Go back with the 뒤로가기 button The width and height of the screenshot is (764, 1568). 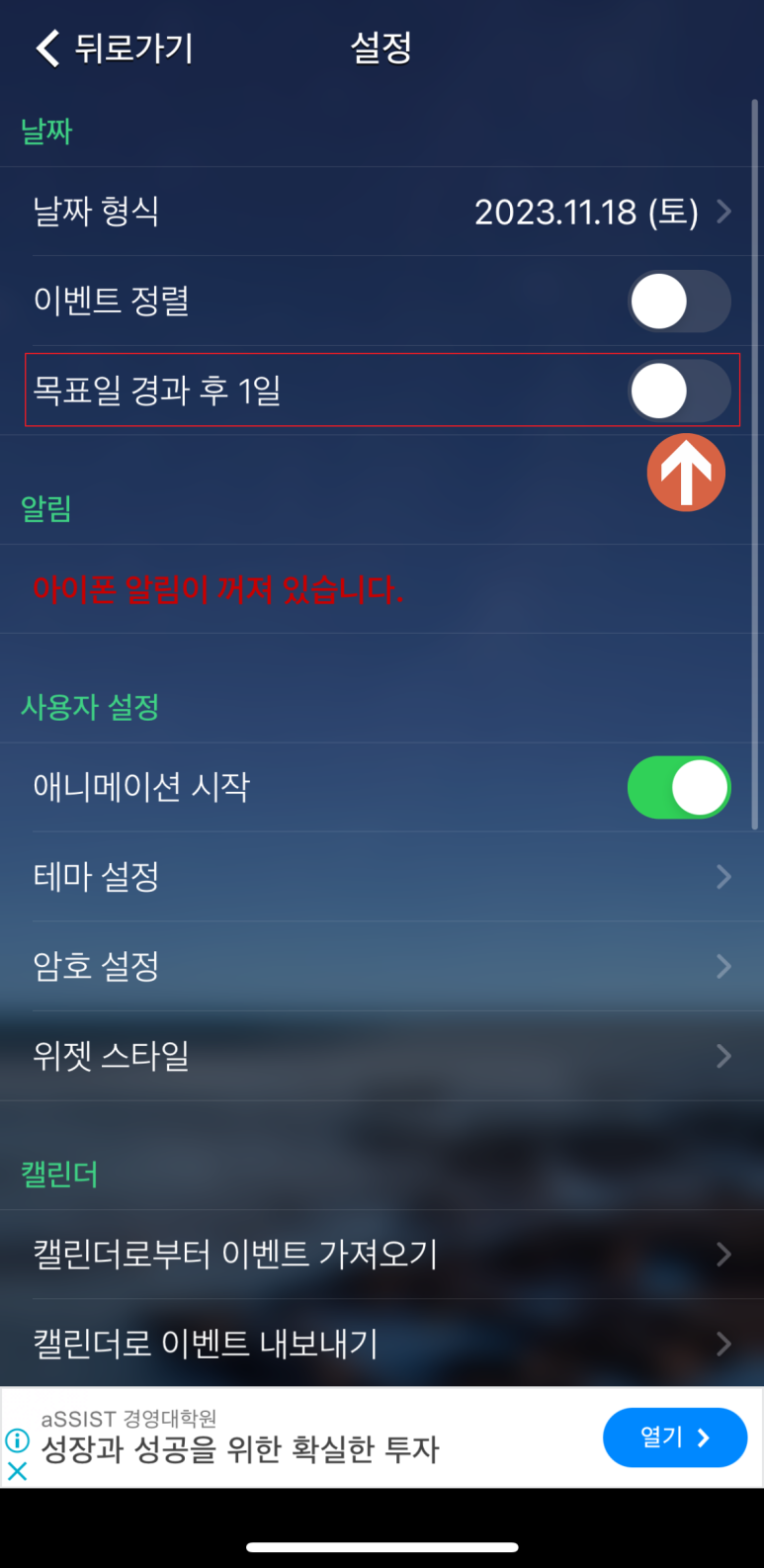[115, 48]
